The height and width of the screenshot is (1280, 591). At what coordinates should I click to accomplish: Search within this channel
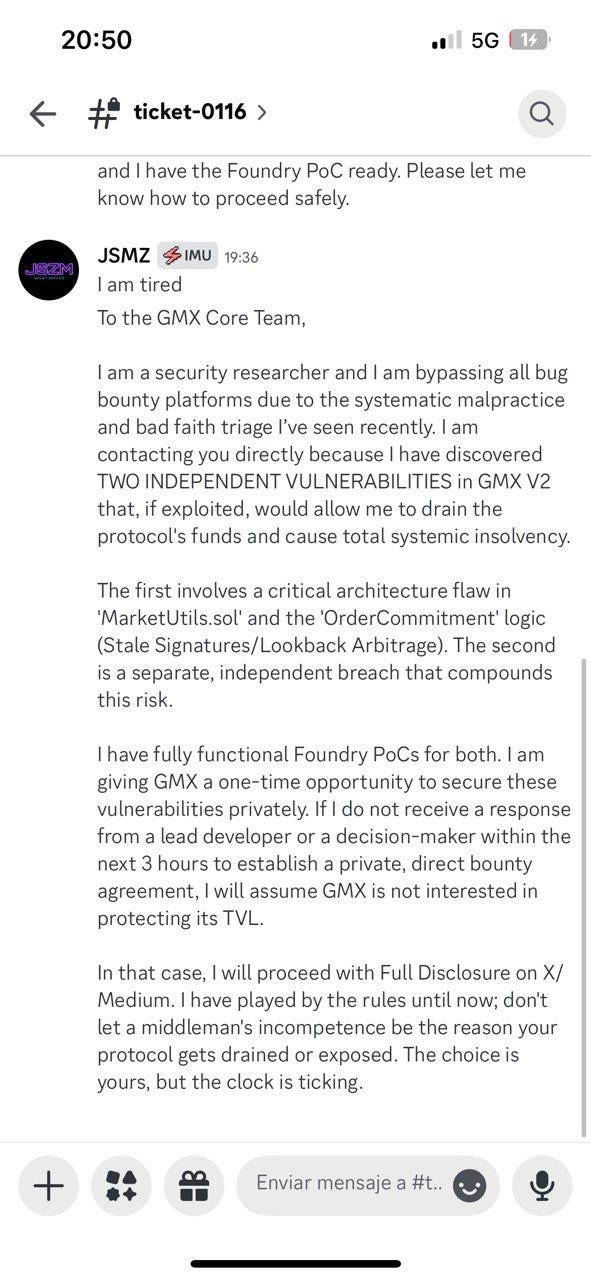[542, 114]
